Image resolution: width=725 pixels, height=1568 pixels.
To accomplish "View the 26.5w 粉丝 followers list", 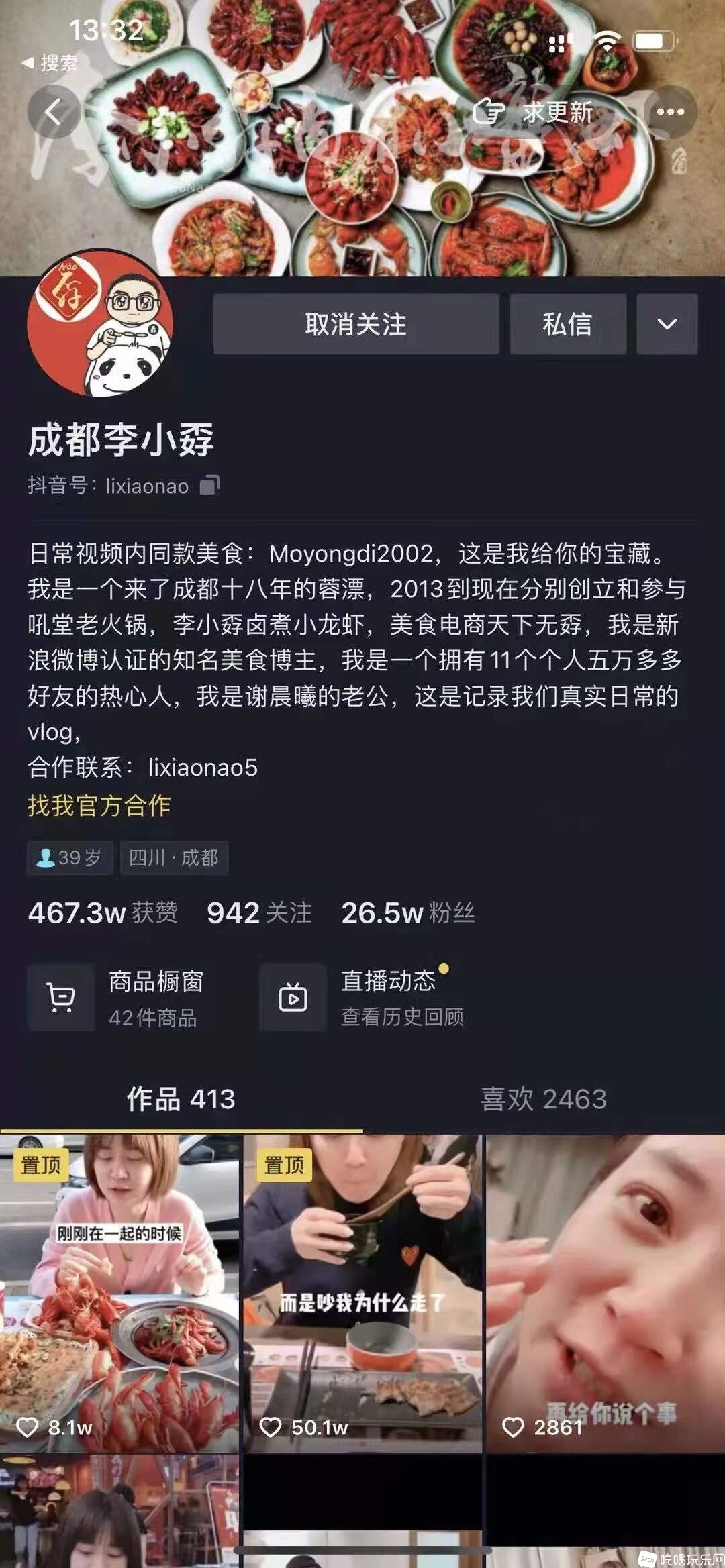I will 408,913.
